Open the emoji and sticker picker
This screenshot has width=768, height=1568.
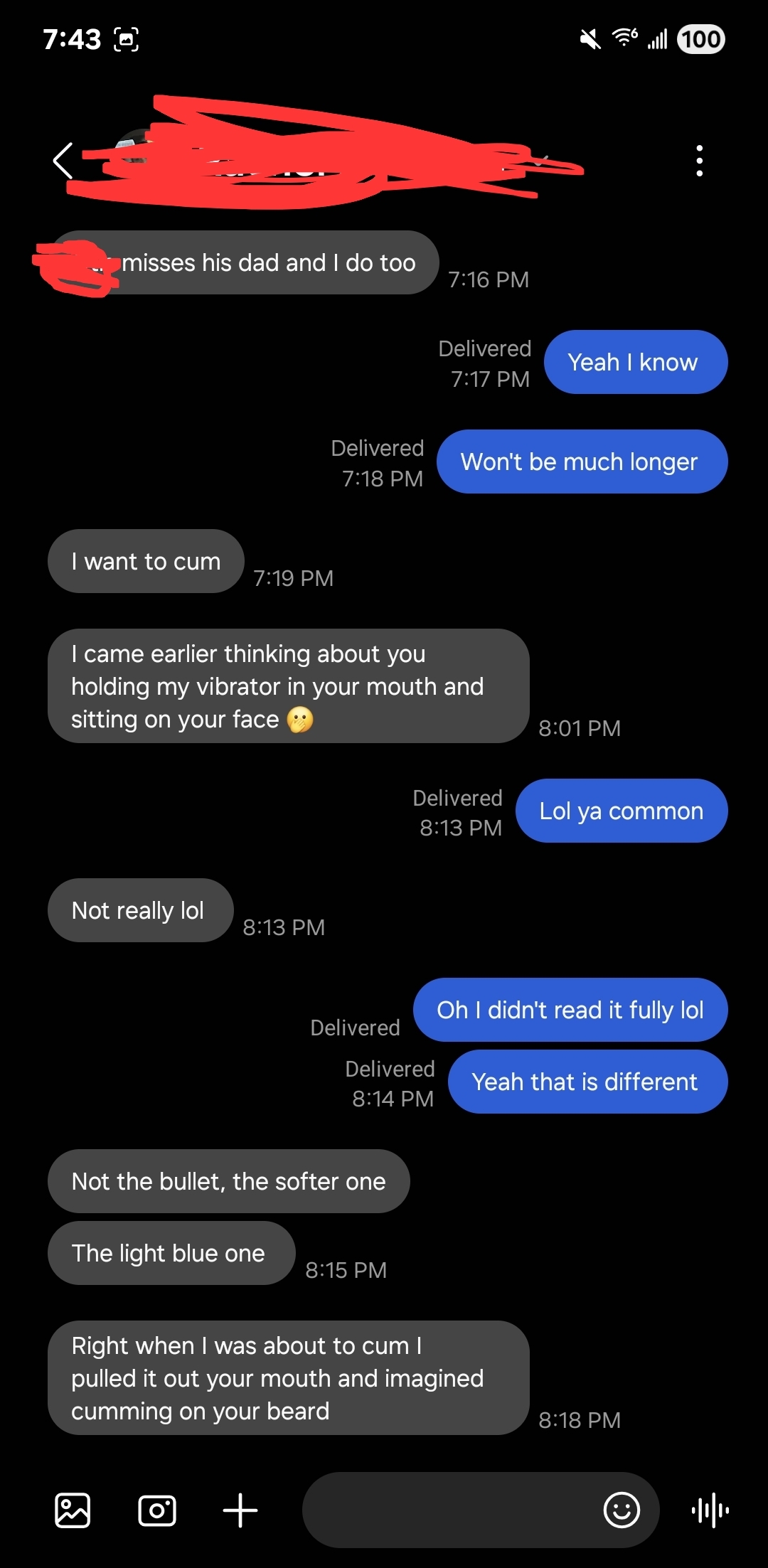622,1510
